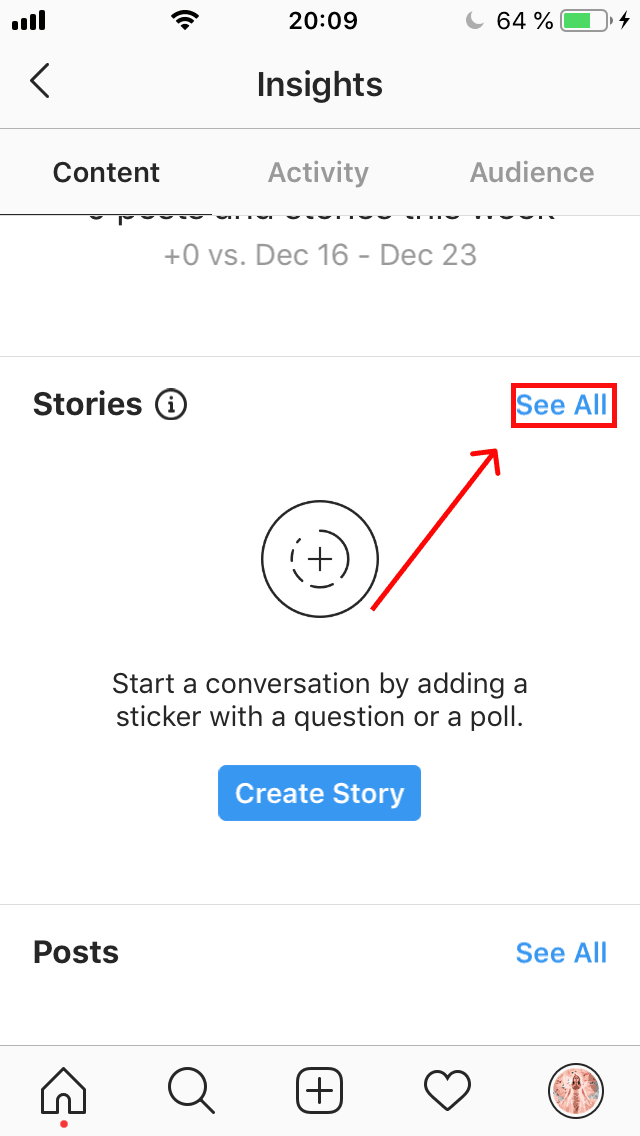
Task: Switch to the Audience tab
Action: [532, 172]
